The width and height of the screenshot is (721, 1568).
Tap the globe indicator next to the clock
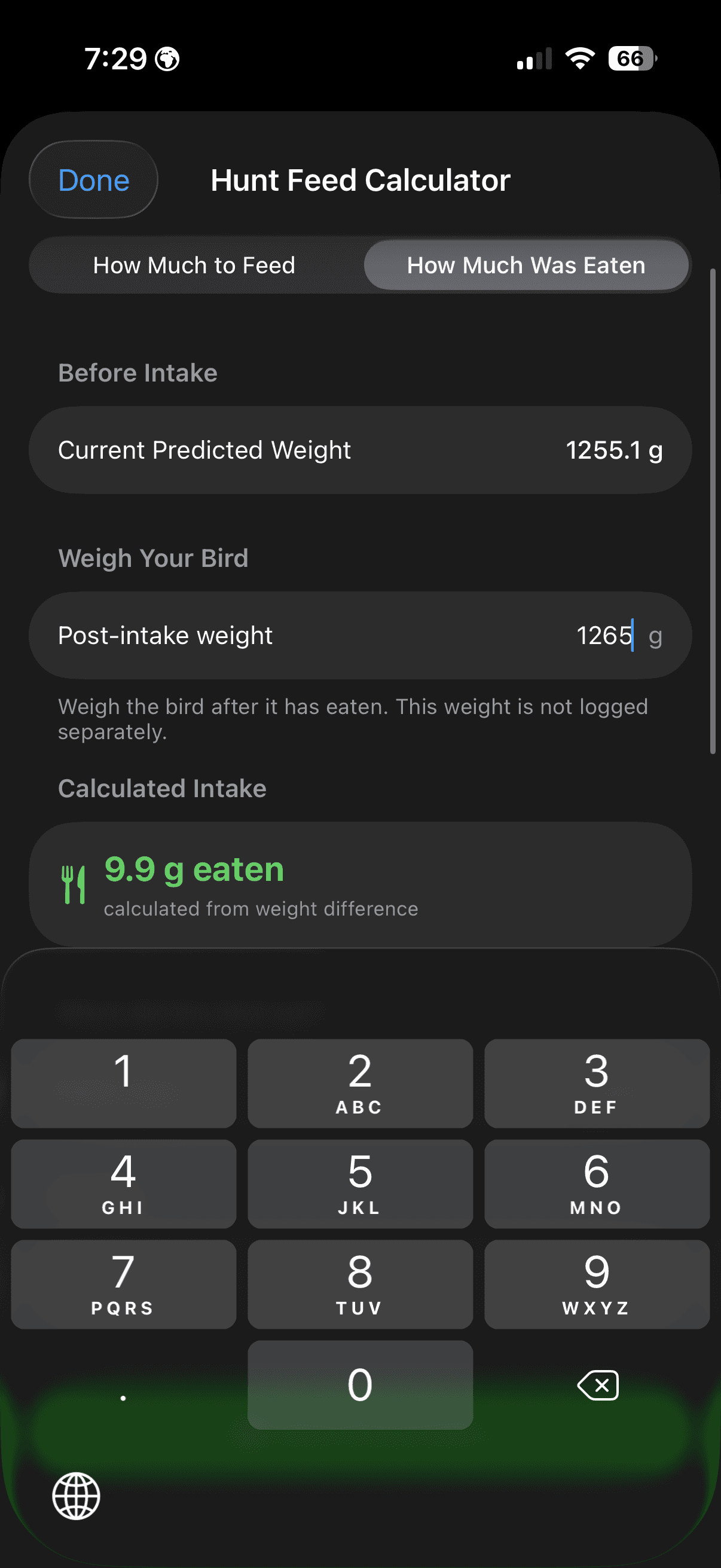(x=166, y=59)
